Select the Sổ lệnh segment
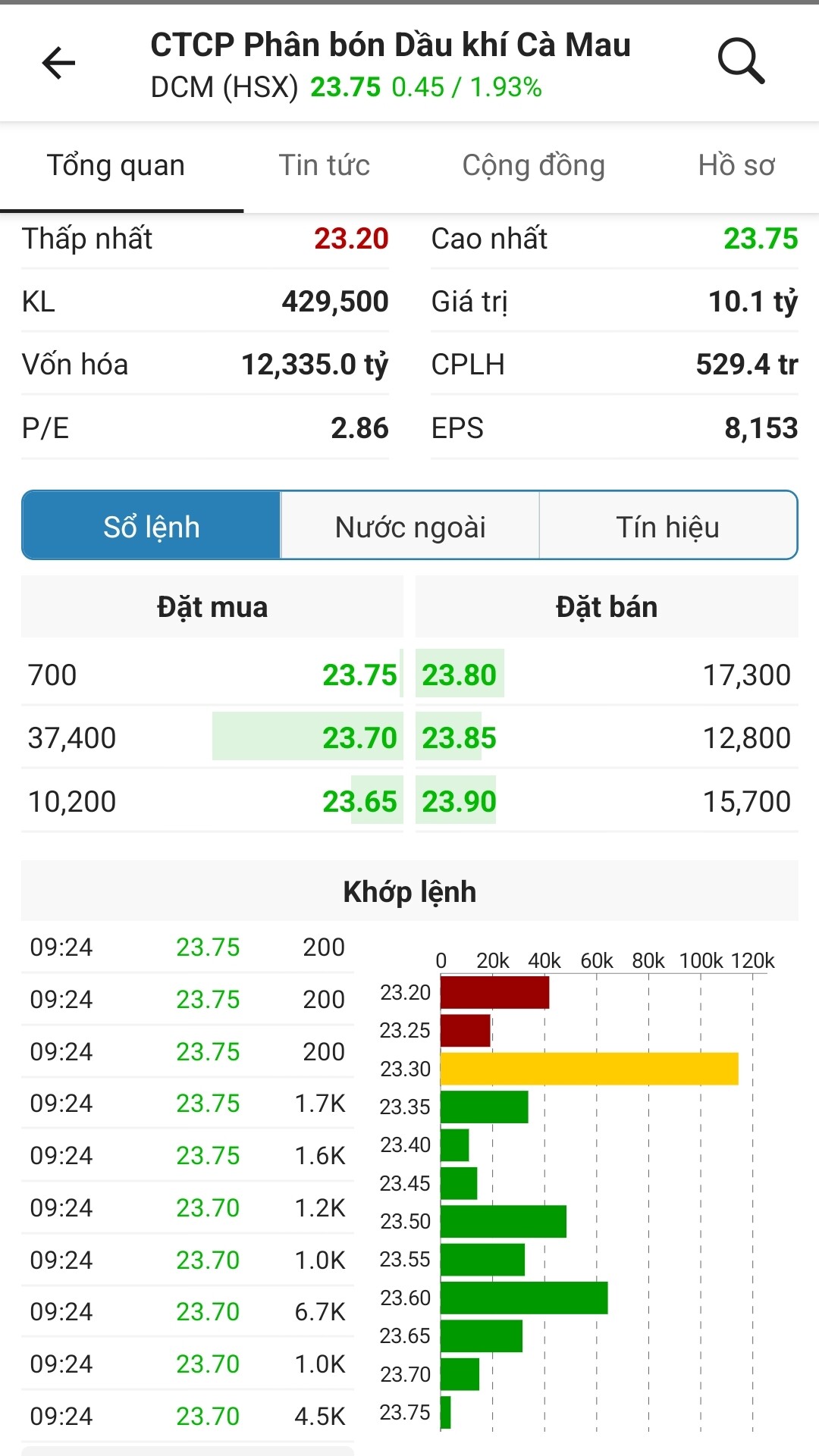This screenshot has width=819, height=1456. point(152,527)
